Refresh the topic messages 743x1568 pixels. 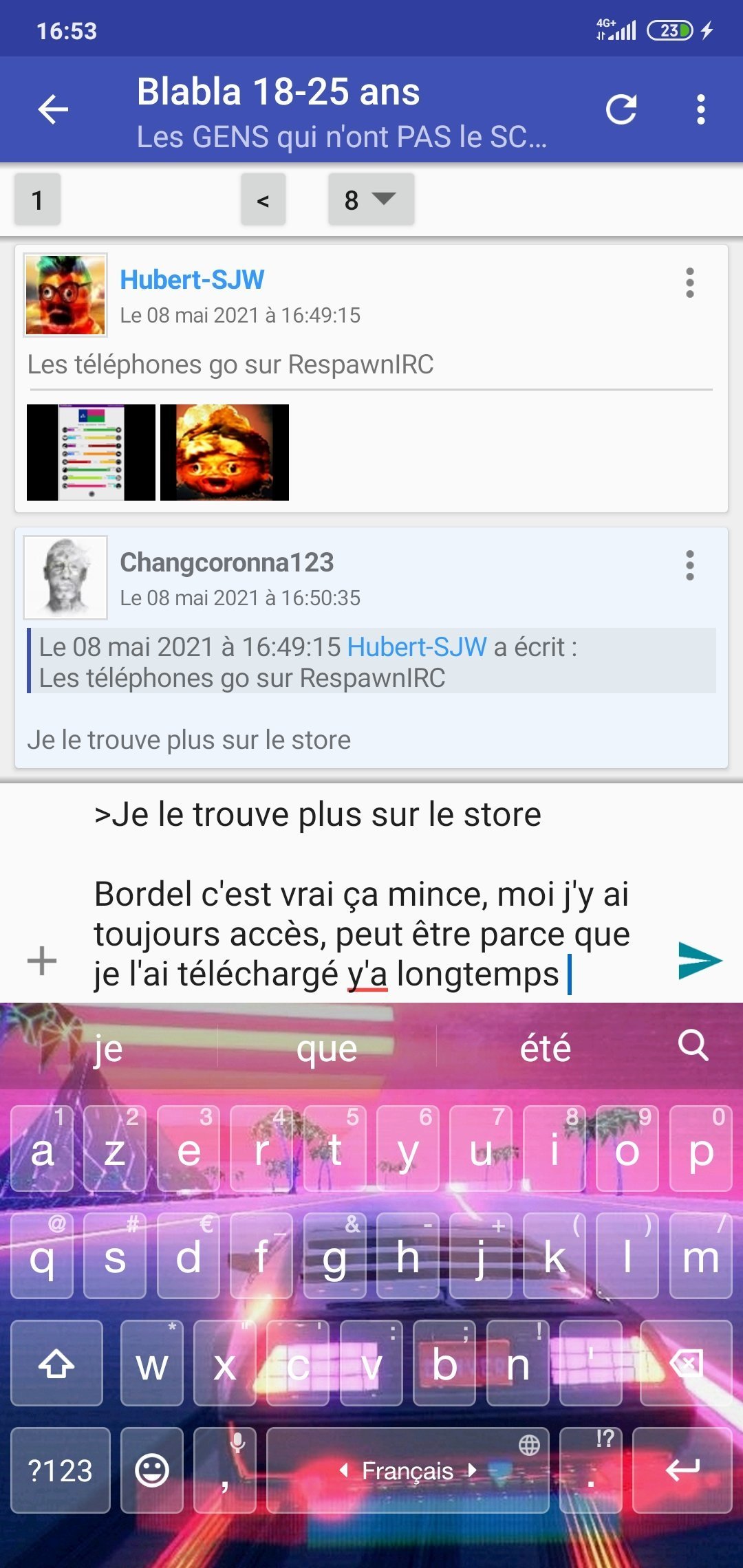point(621,109)
